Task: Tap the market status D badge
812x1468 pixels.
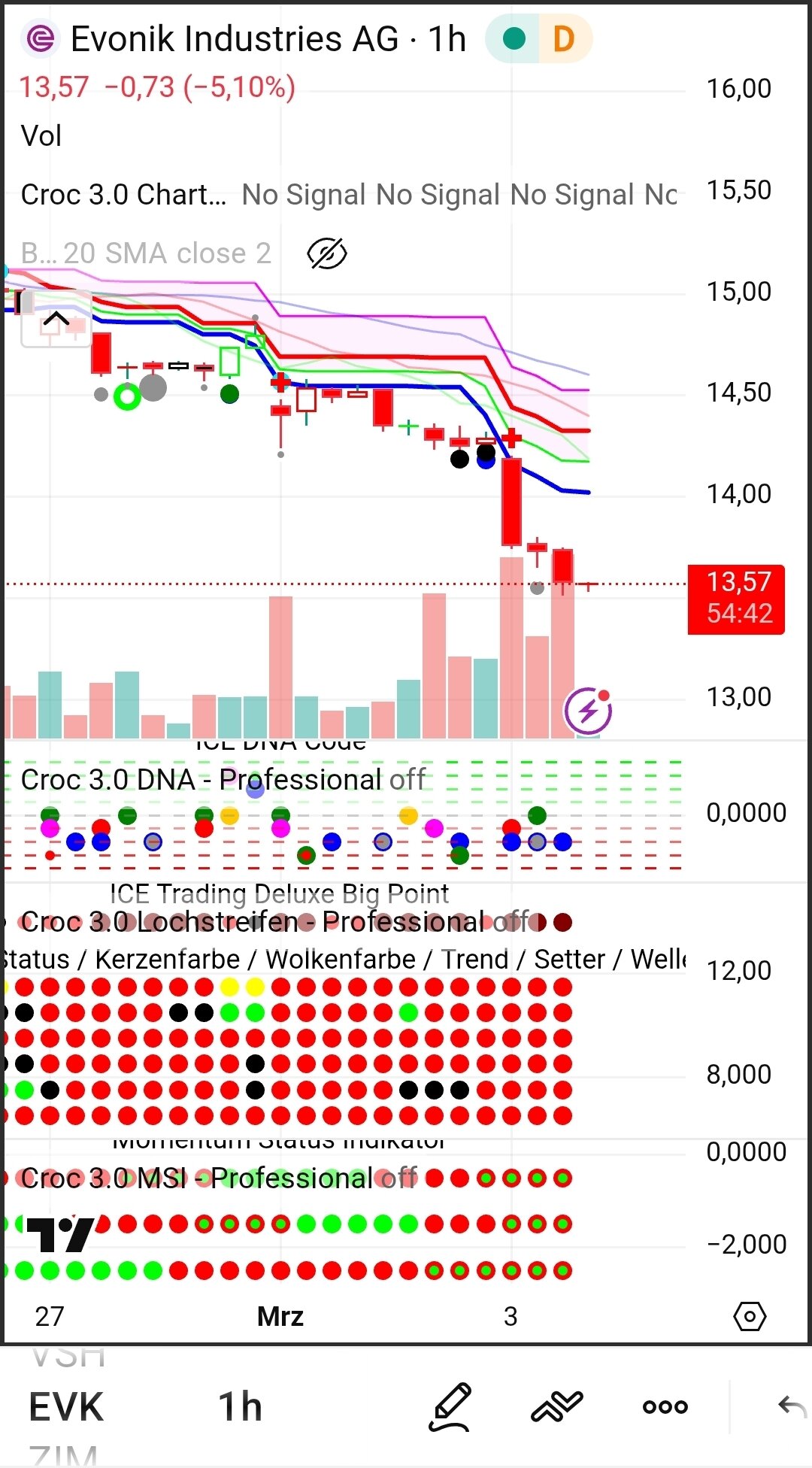Action: tap(564, 39)
